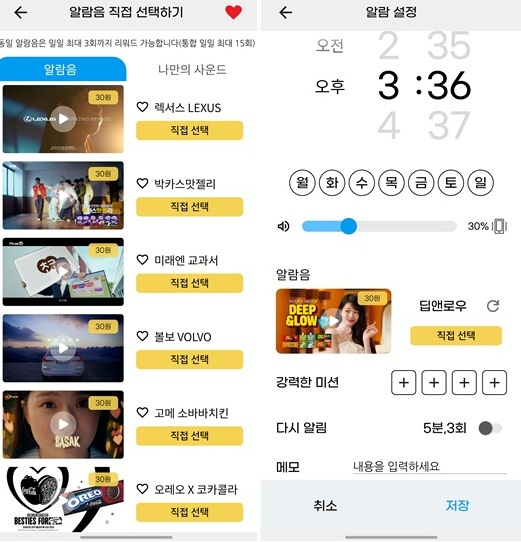This screenshot has height=542, width=521.
Task: Save the alarm with 저장
Action: click(x=457, y=506)
